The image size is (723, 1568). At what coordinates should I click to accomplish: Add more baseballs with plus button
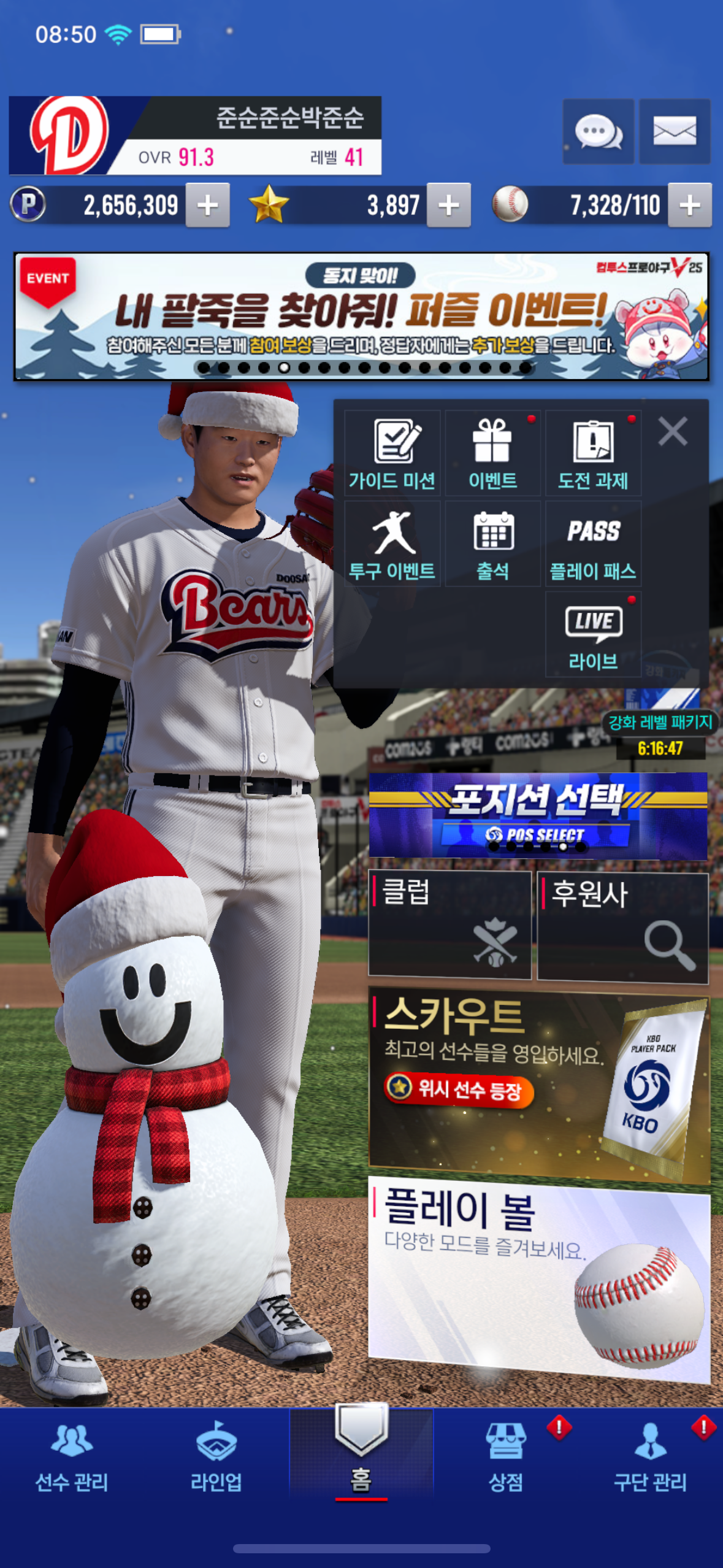click(x=690, y=206)
